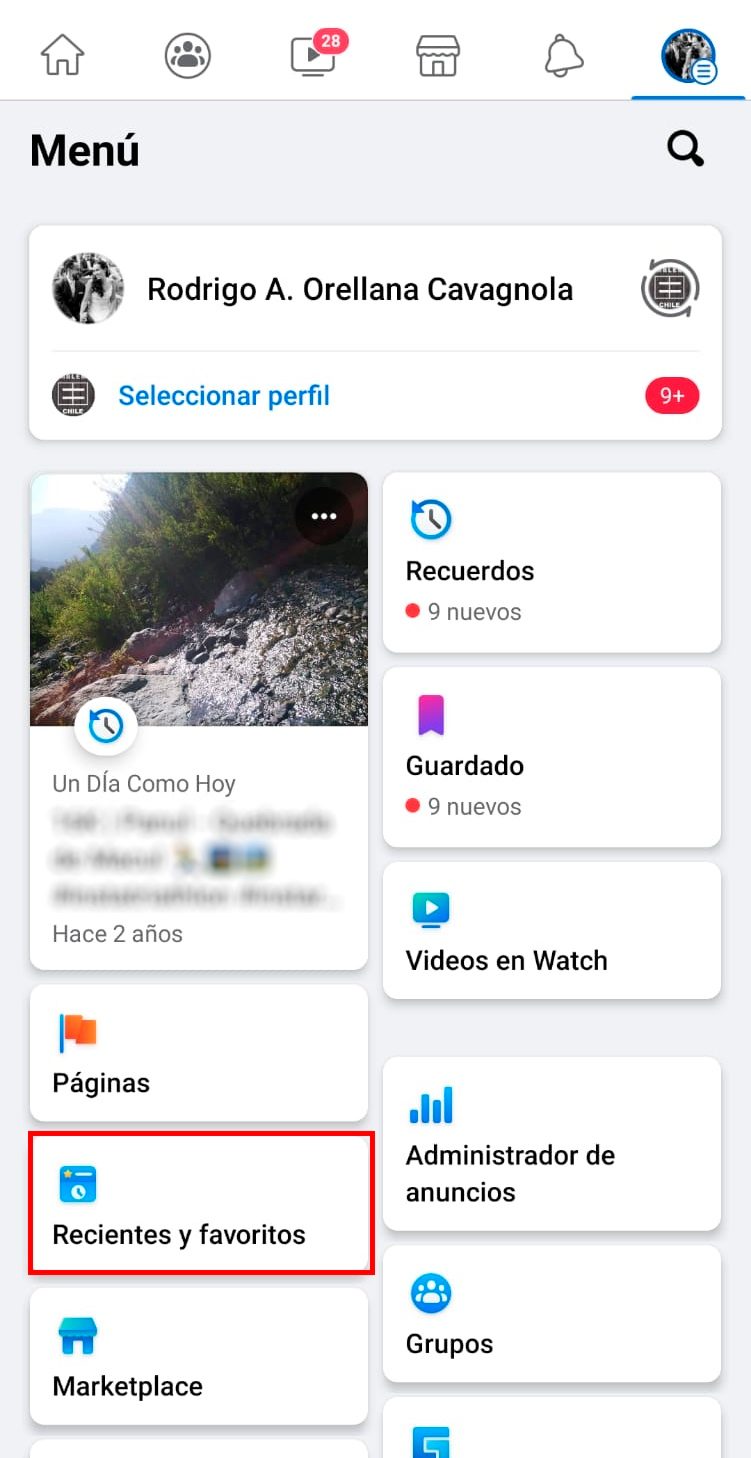Tap Seleccionar perfil link
This screenshot has width=751, height=1458.
(x=224, y=396)
